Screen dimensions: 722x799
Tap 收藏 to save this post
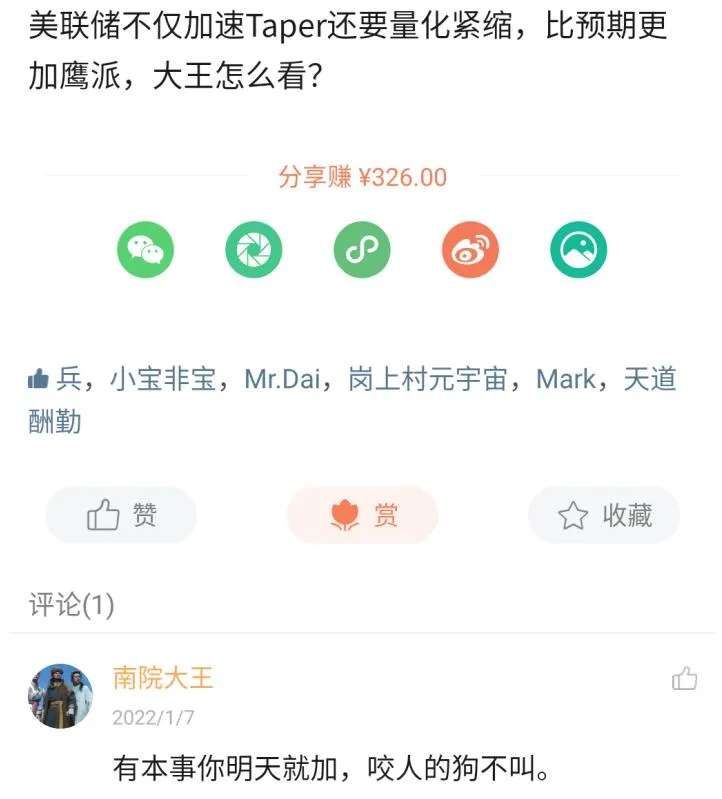point(604,515)
